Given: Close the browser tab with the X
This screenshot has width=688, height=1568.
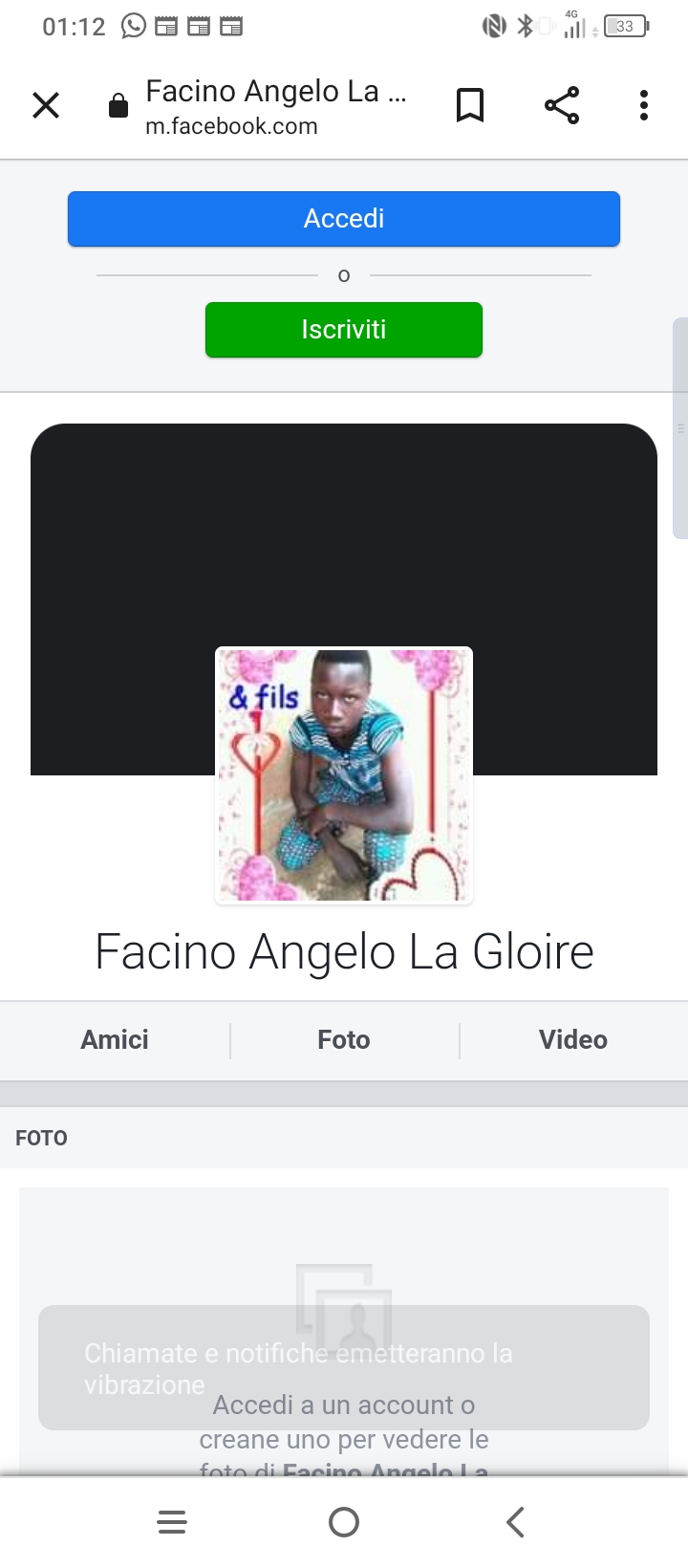Looking at the screenshot, I should pyautogui.click(x=46, y=105).
